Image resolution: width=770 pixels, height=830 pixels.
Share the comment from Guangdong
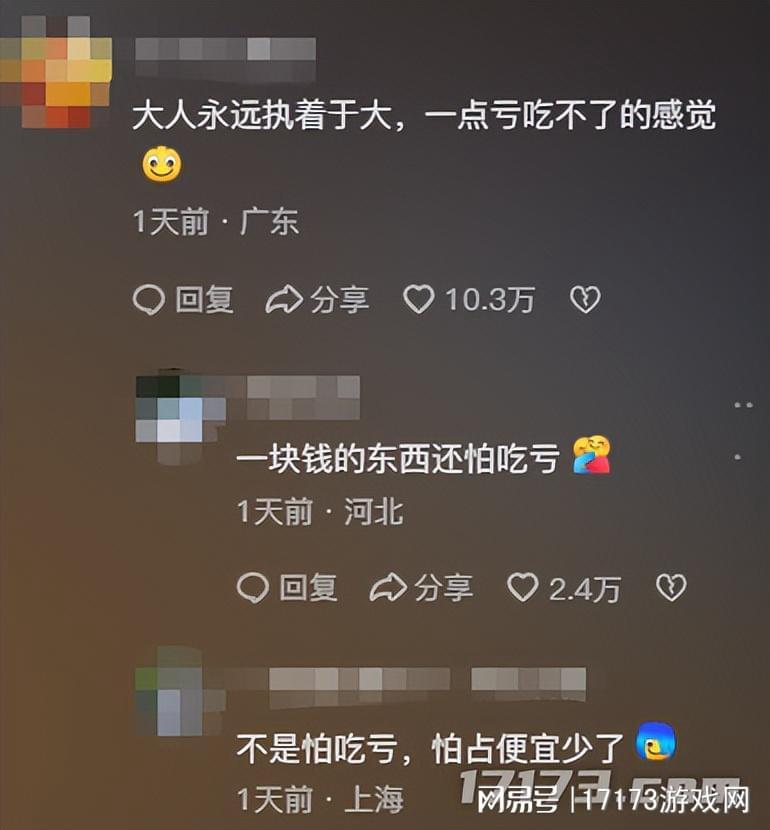click(x=317, y=299)
